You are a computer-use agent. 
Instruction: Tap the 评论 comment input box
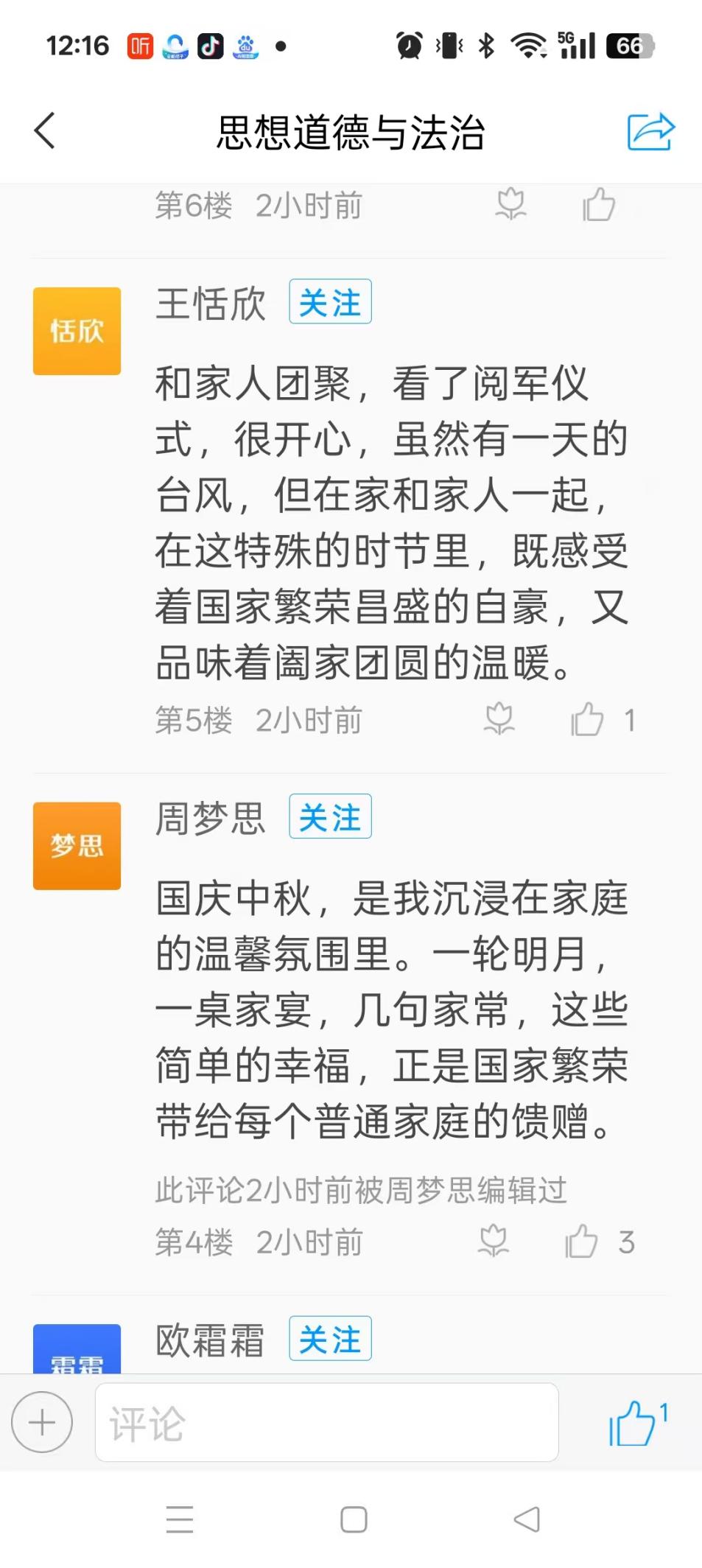click(326, 1422)
